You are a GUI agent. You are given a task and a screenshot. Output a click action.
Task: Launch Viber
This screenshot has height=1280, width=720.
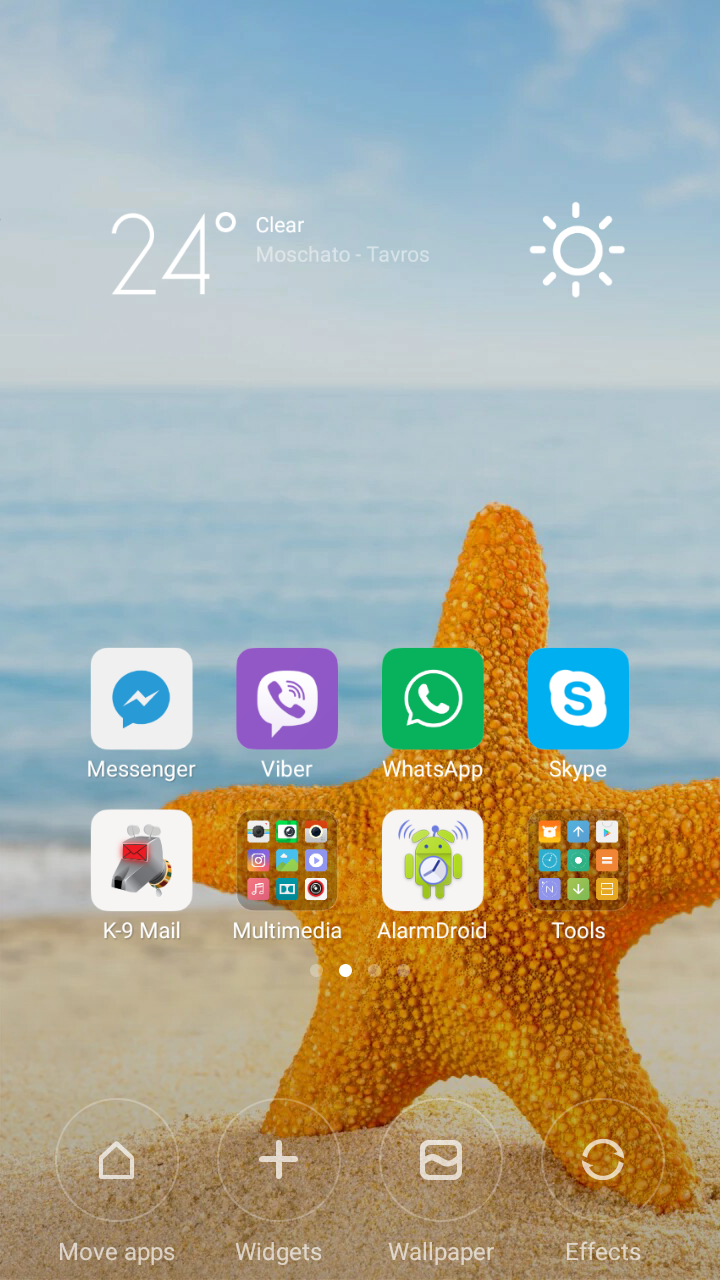(287, 699)
